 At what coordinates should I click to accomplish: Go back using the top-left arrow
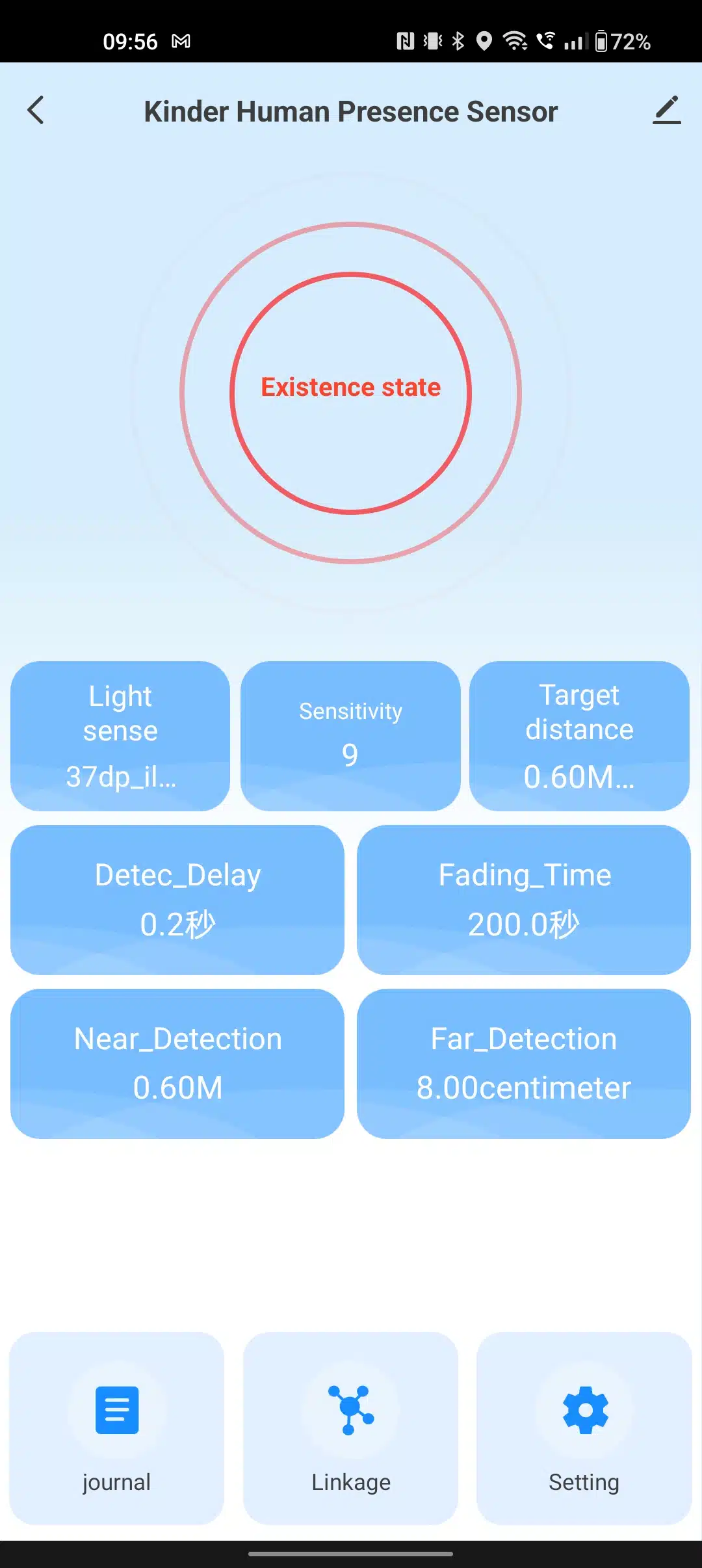[36, 111]
